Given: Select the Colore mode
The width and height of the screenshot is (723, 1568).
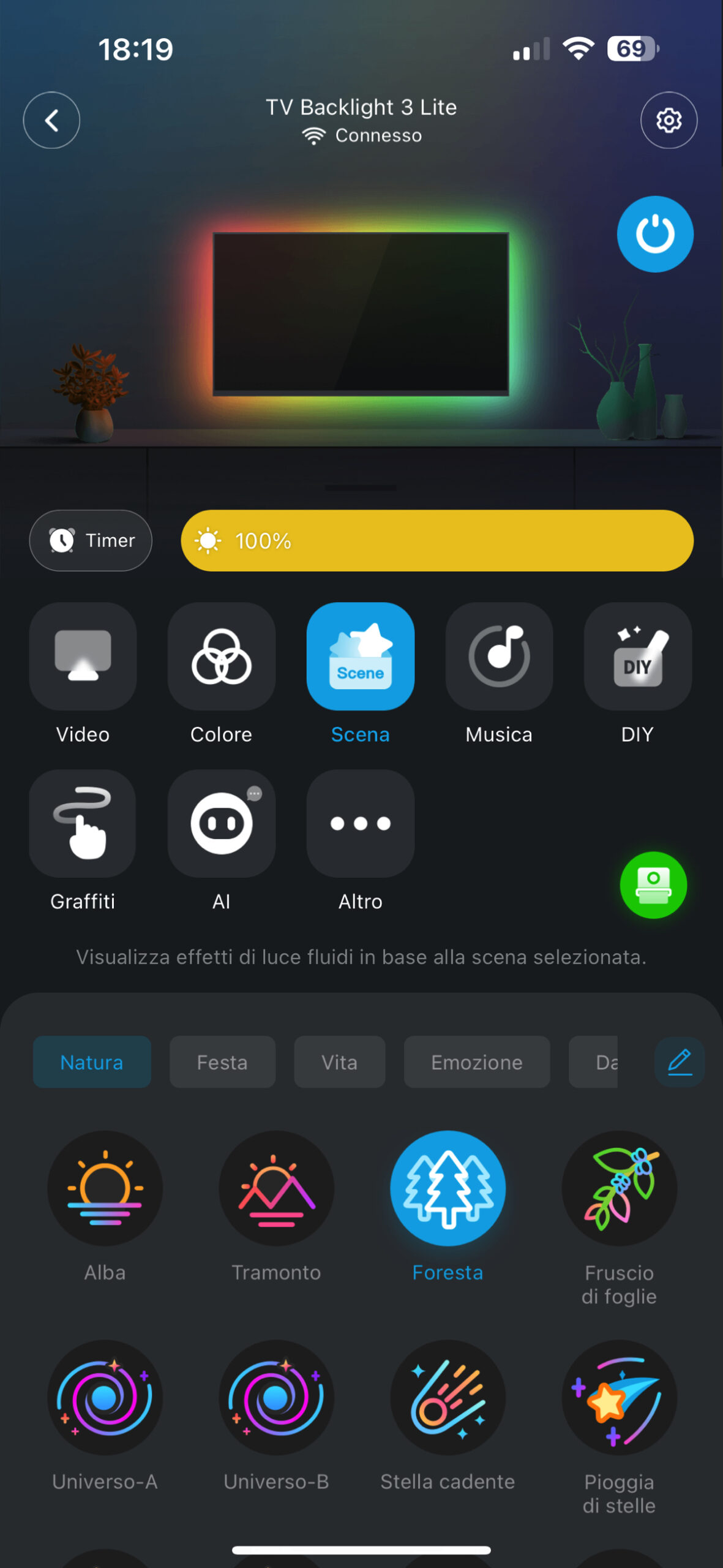Looking at the screenshot, I should pos(221,657).
